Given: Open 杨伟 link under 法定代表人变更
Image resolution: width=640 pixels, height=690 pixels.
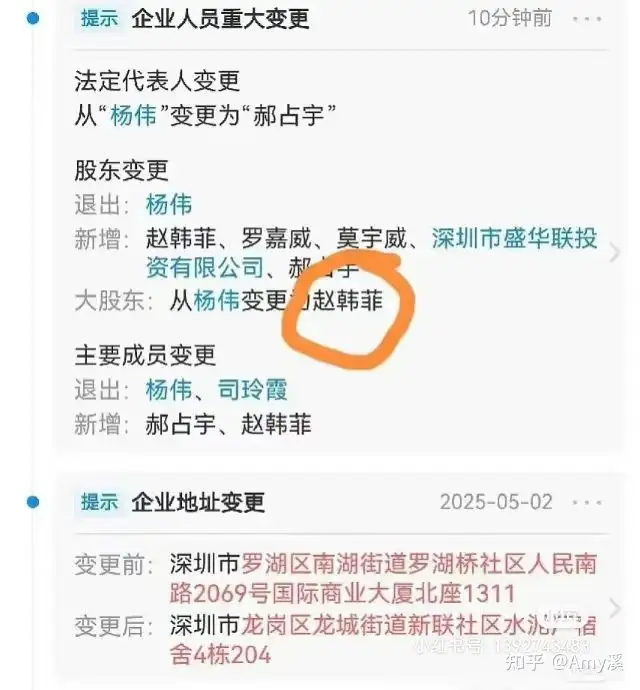Looking at the screenshot, I should 132,116.
